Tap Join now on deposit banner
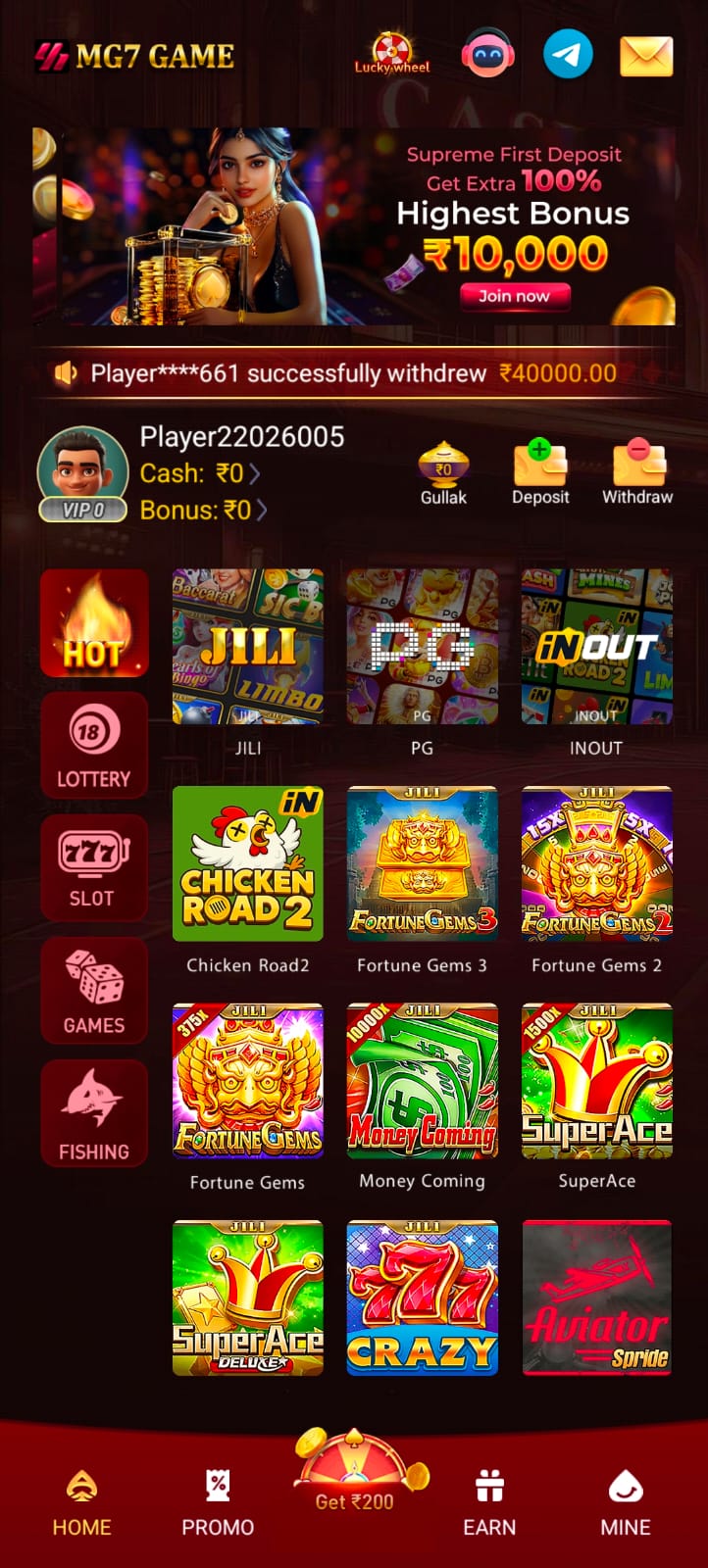708x1568 pixels. click(514, 296)
